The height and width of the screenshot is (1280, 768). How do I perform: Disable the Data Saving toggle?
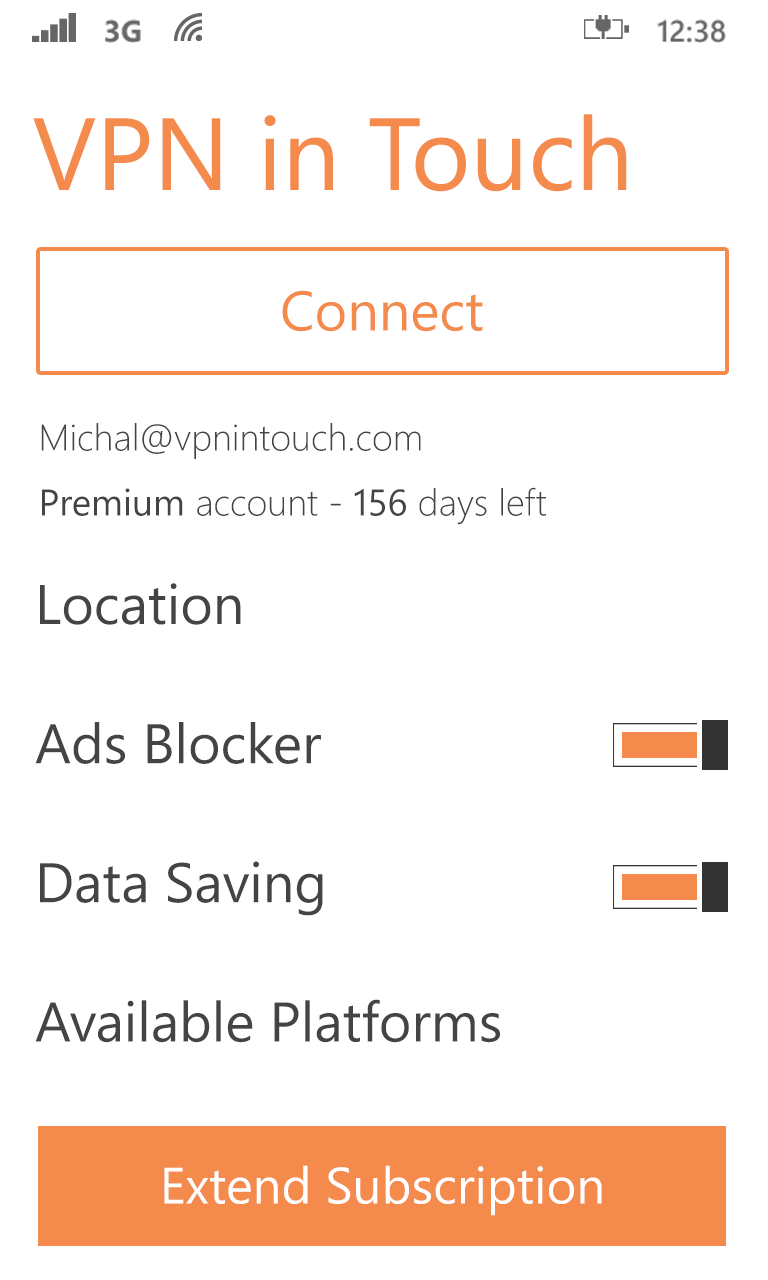pos(670,887)
